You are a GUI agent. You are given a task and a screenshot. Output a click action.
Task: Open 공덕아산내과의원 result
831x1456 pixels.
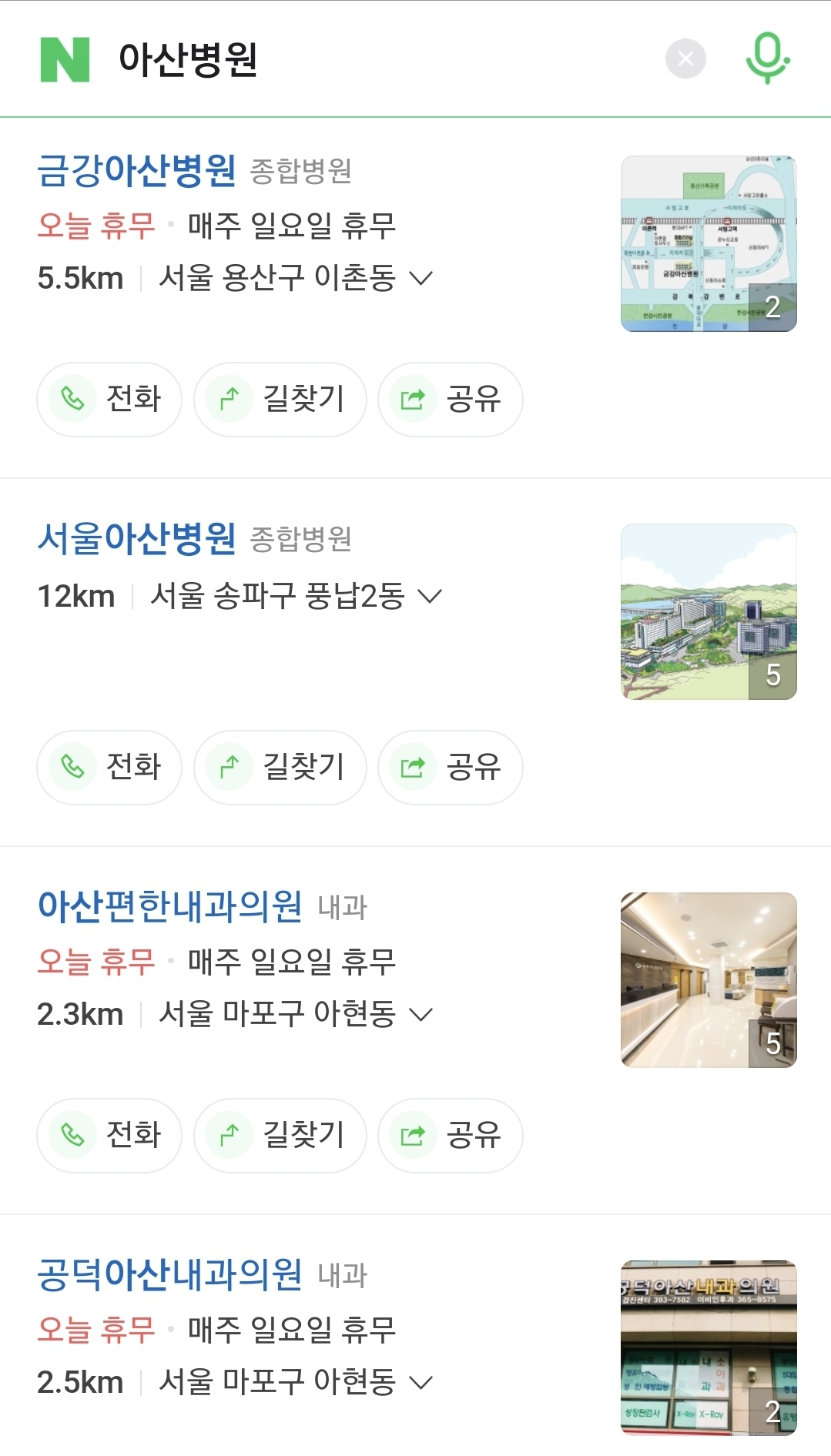tap(169, 1274)
